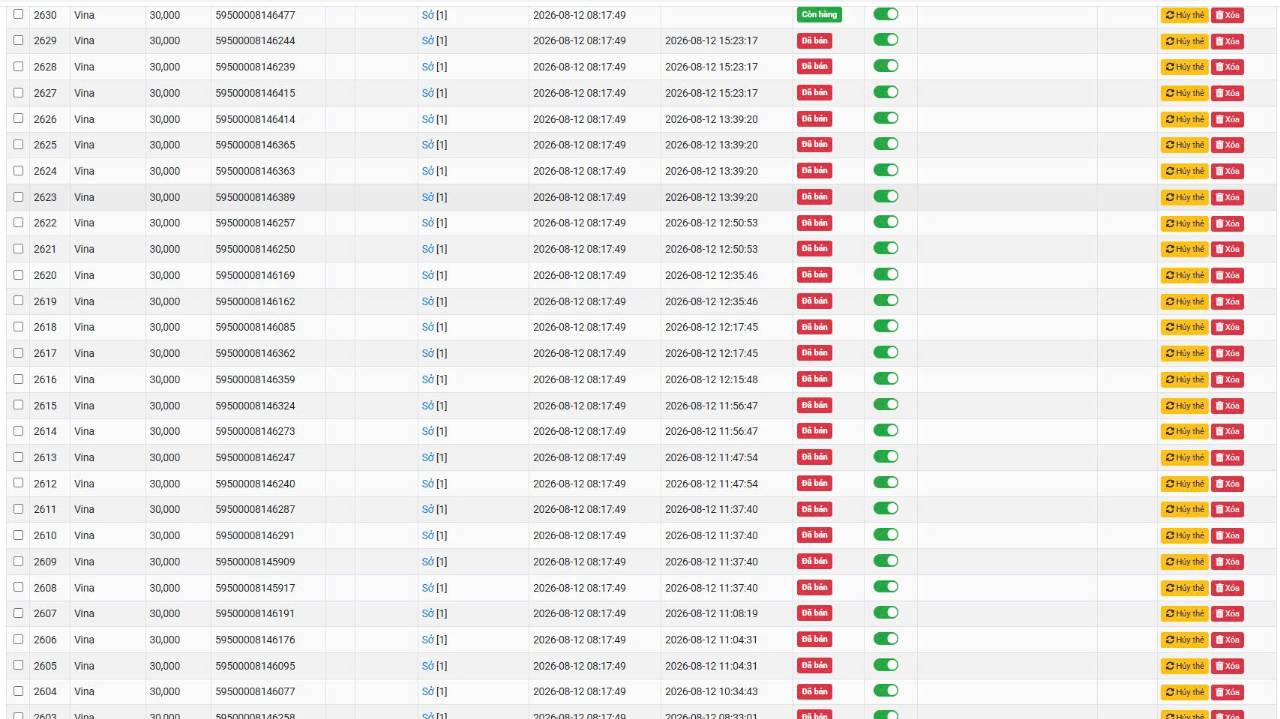Toggle off the switch in row 2630
Image resolution: width=1280 pixels, height=719 pixels.
coord(886,14)
